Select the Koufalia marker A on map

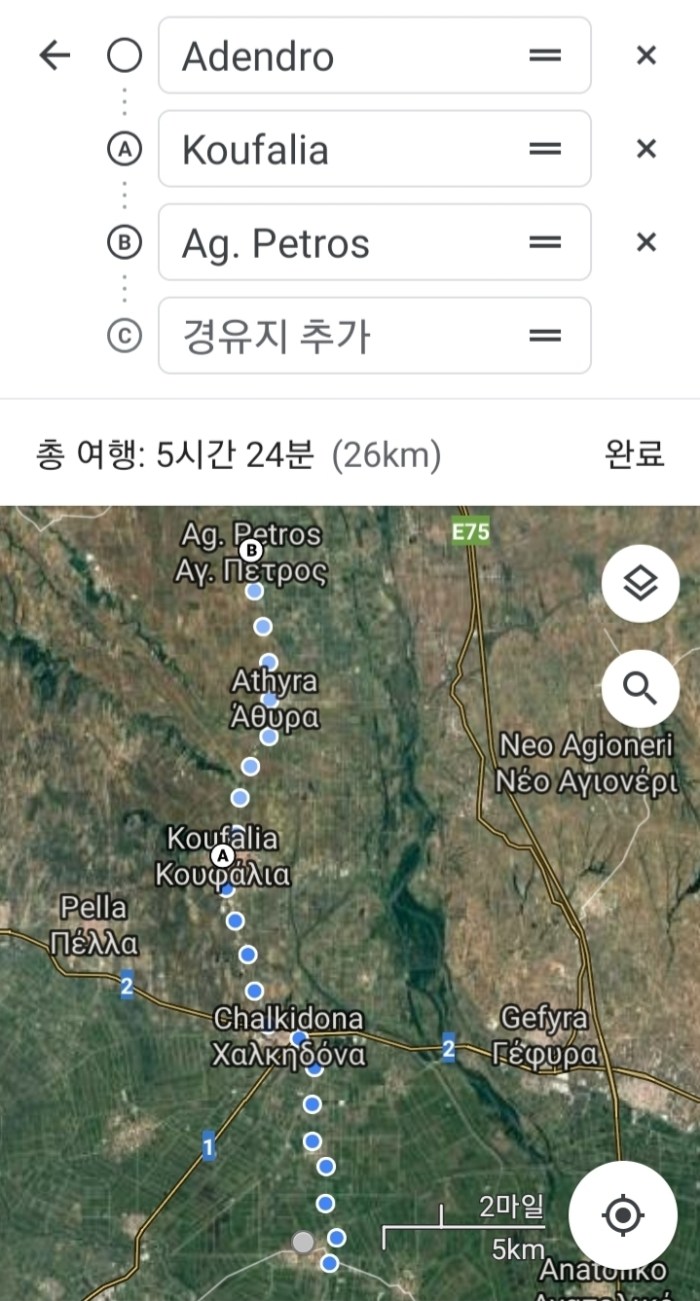223,857
